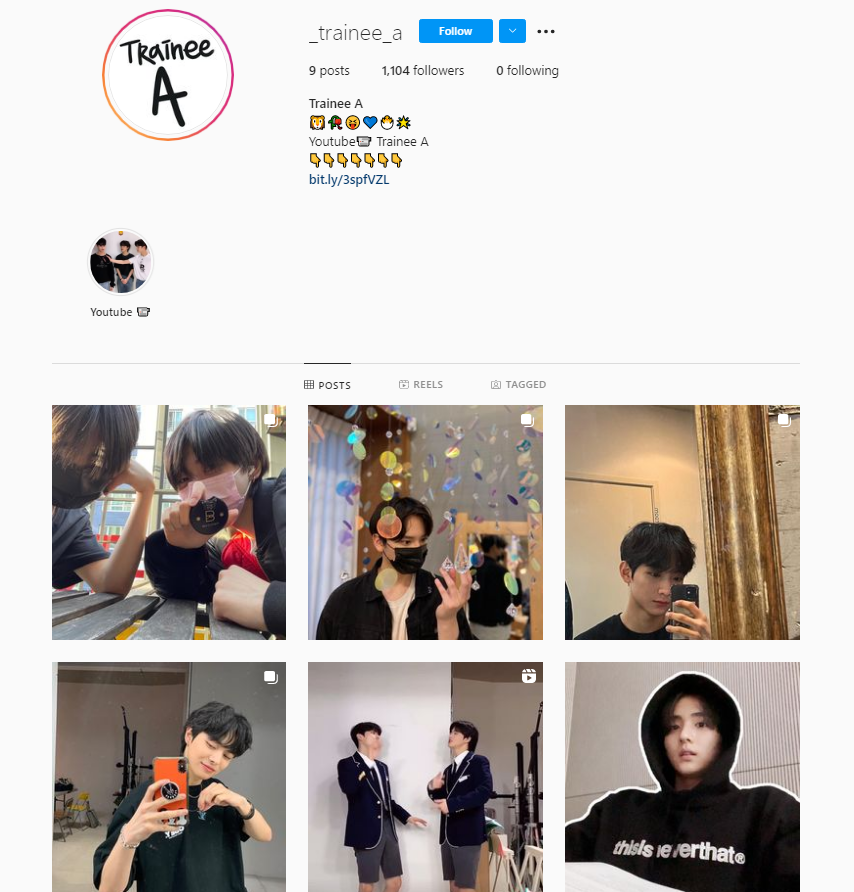
Task: View the 0 following list
Action: tap(527, 71)
